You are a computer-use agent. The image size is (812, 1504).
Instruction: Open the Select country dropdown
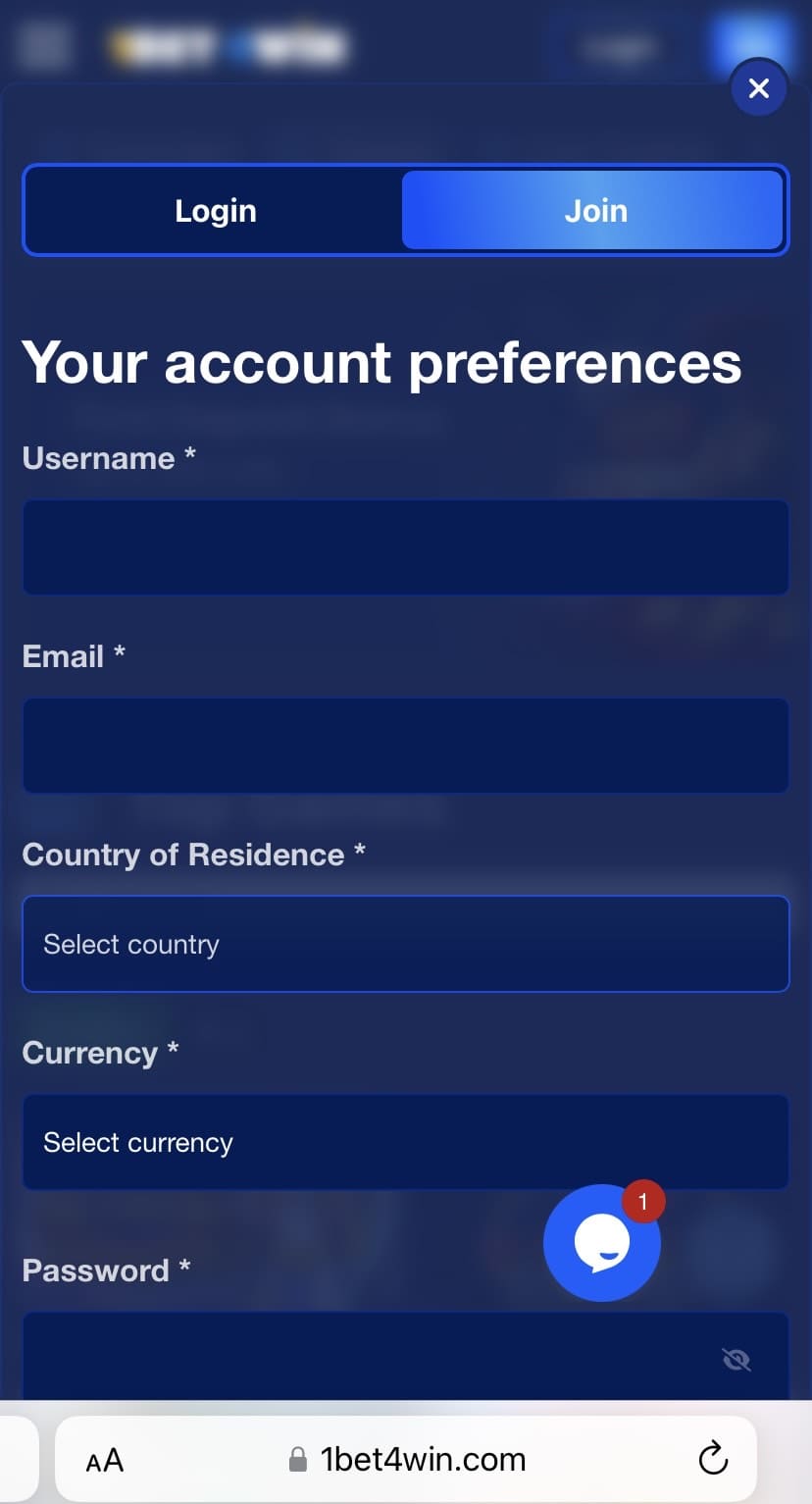click(x=405, y=944)
